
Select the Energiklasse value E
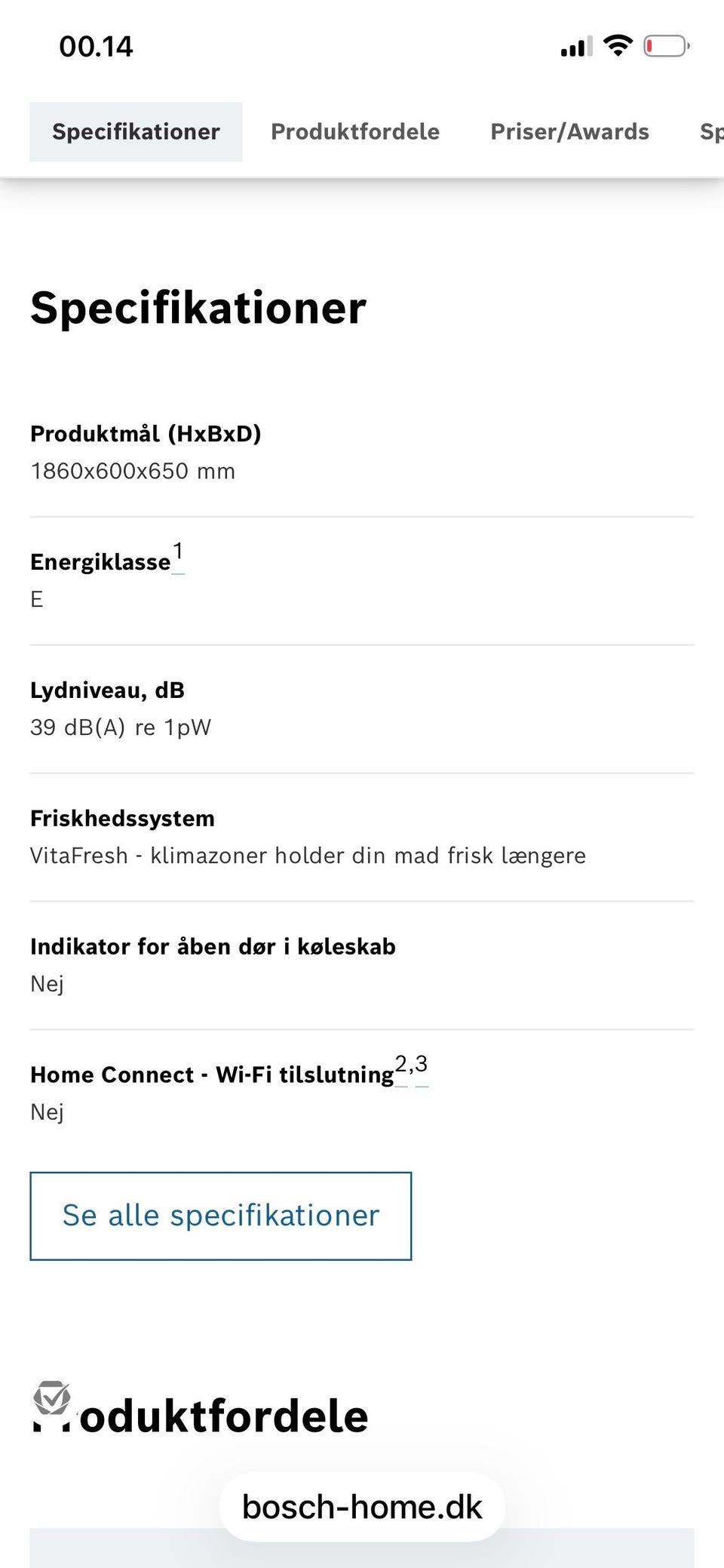click(x=39, y=600)
